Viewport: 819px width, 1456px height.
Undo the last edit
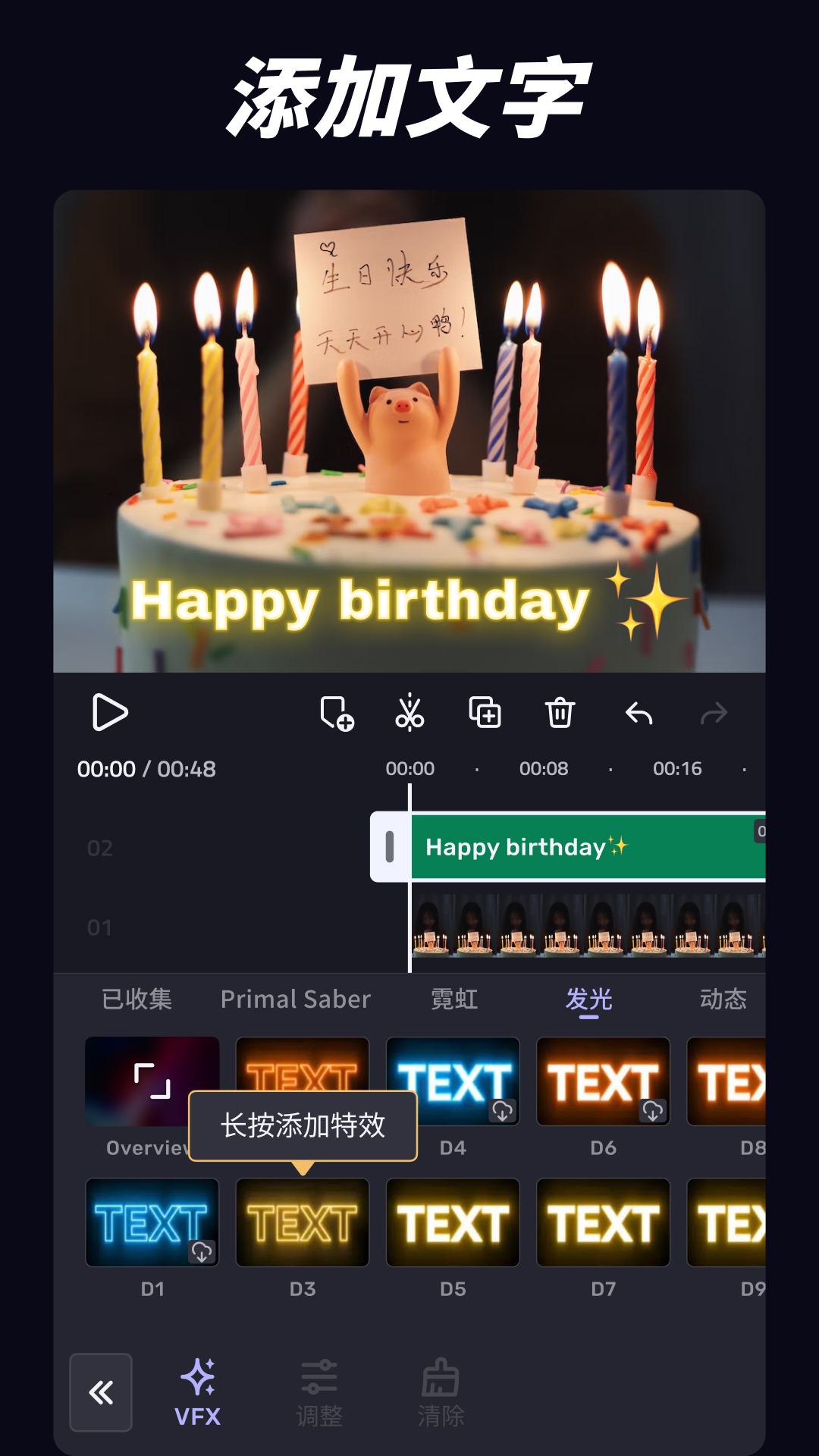click(x=638, y=713)
